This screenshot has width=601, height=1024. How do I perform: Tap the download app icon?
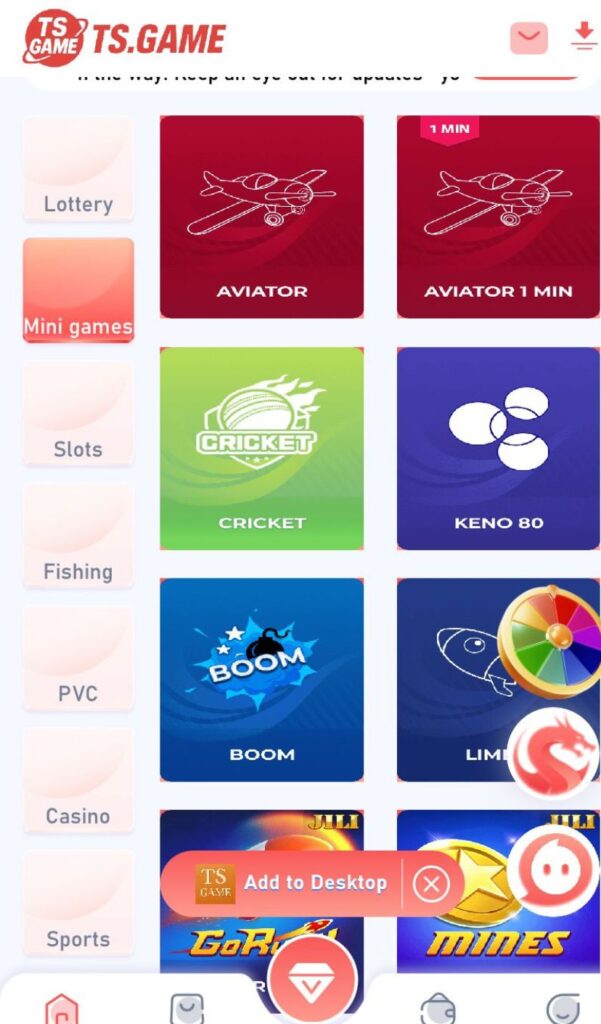click(x=583, y=37)
